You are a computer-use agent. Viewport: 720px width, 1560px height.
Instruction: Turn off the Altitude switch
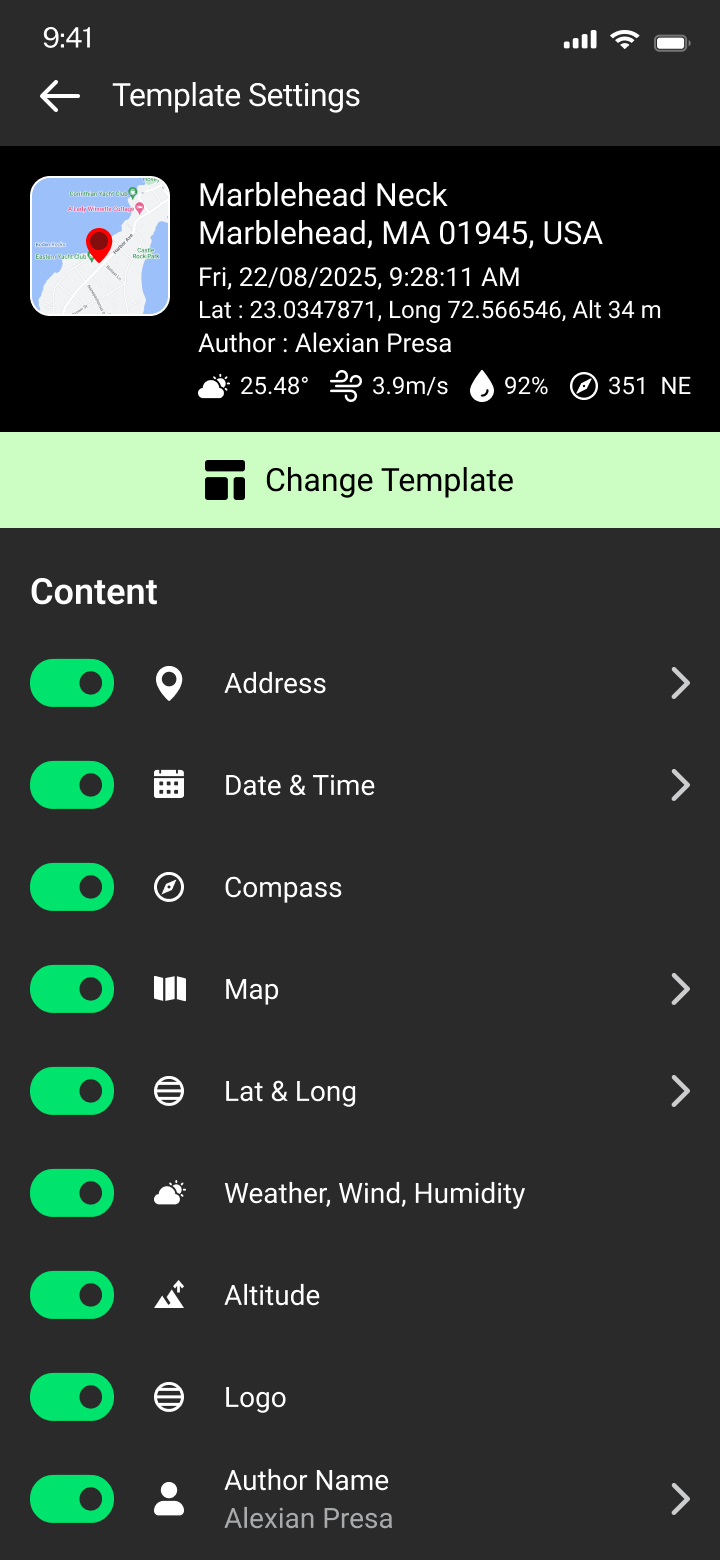tap(72, 1295)
